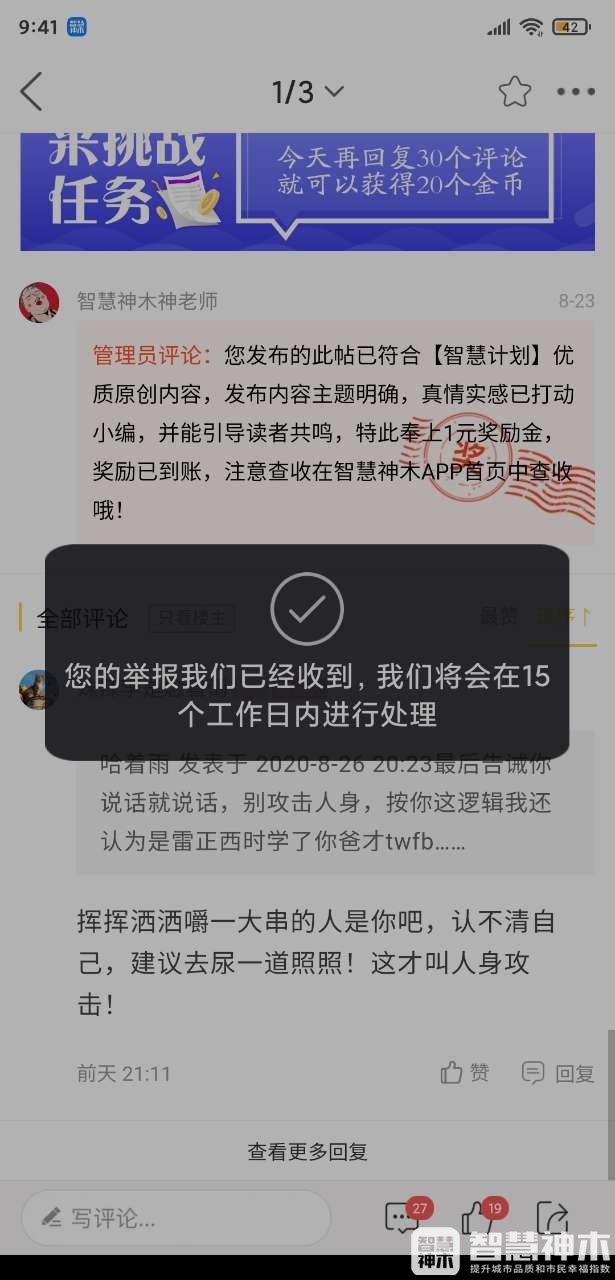Open the three-dot overflow menu
615x1280 pixels.
576,92
